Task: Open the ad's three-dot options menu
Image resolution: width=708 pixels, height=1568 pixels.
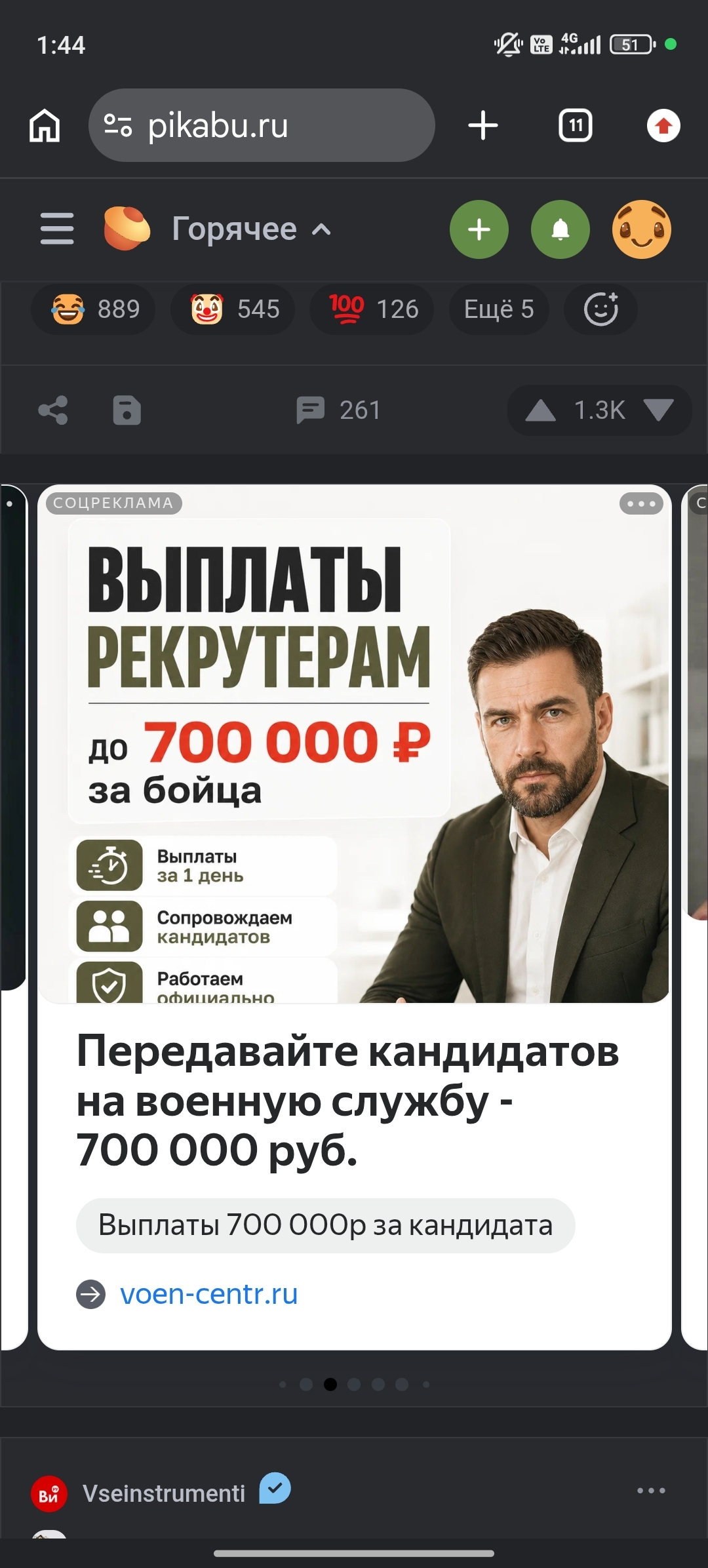Action: [x=641, y=503]
